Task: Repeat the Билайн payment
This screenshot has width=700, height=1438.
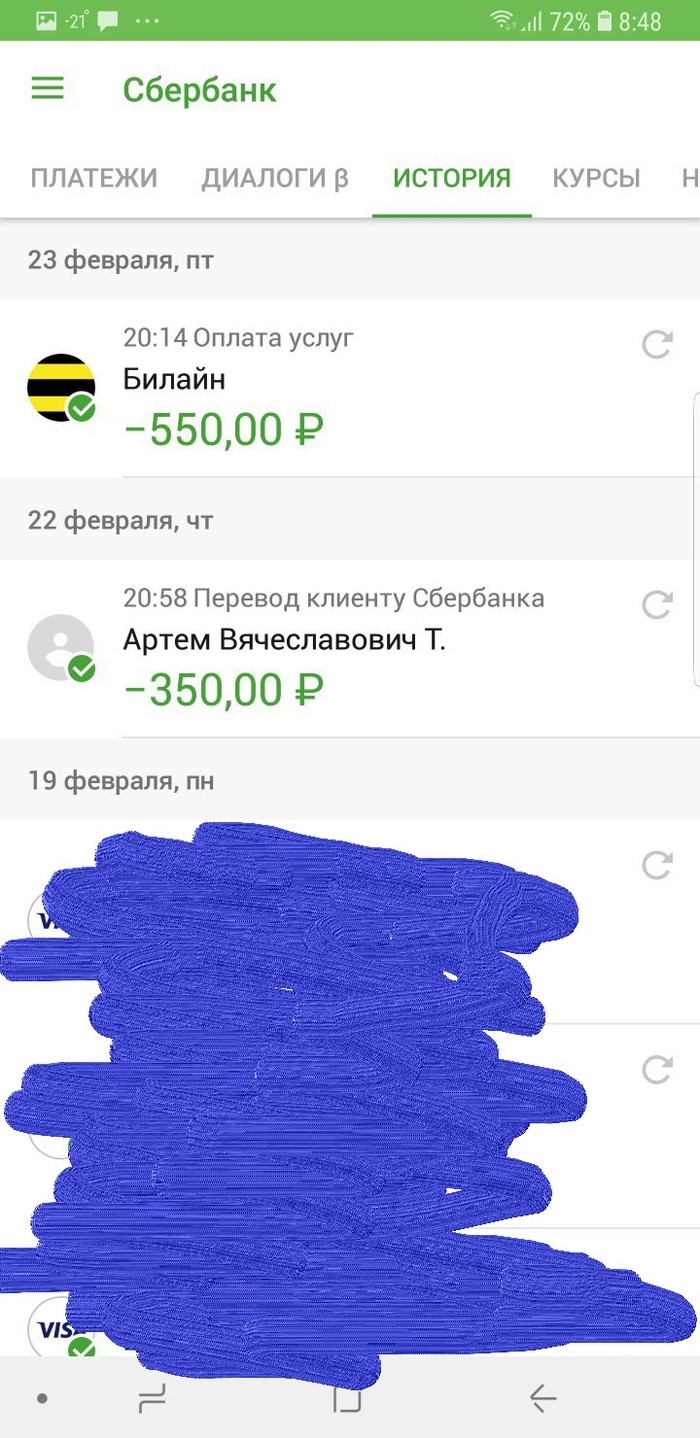Action: [656, 345]
